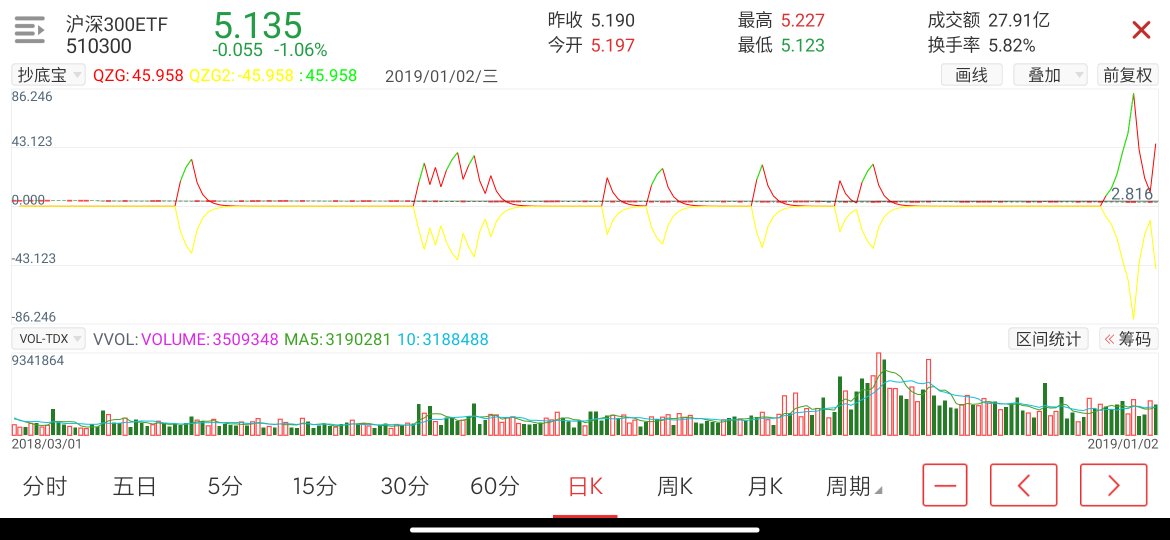
Task: Open 区间统计 range statistics
Action: tap(1047, 339)
